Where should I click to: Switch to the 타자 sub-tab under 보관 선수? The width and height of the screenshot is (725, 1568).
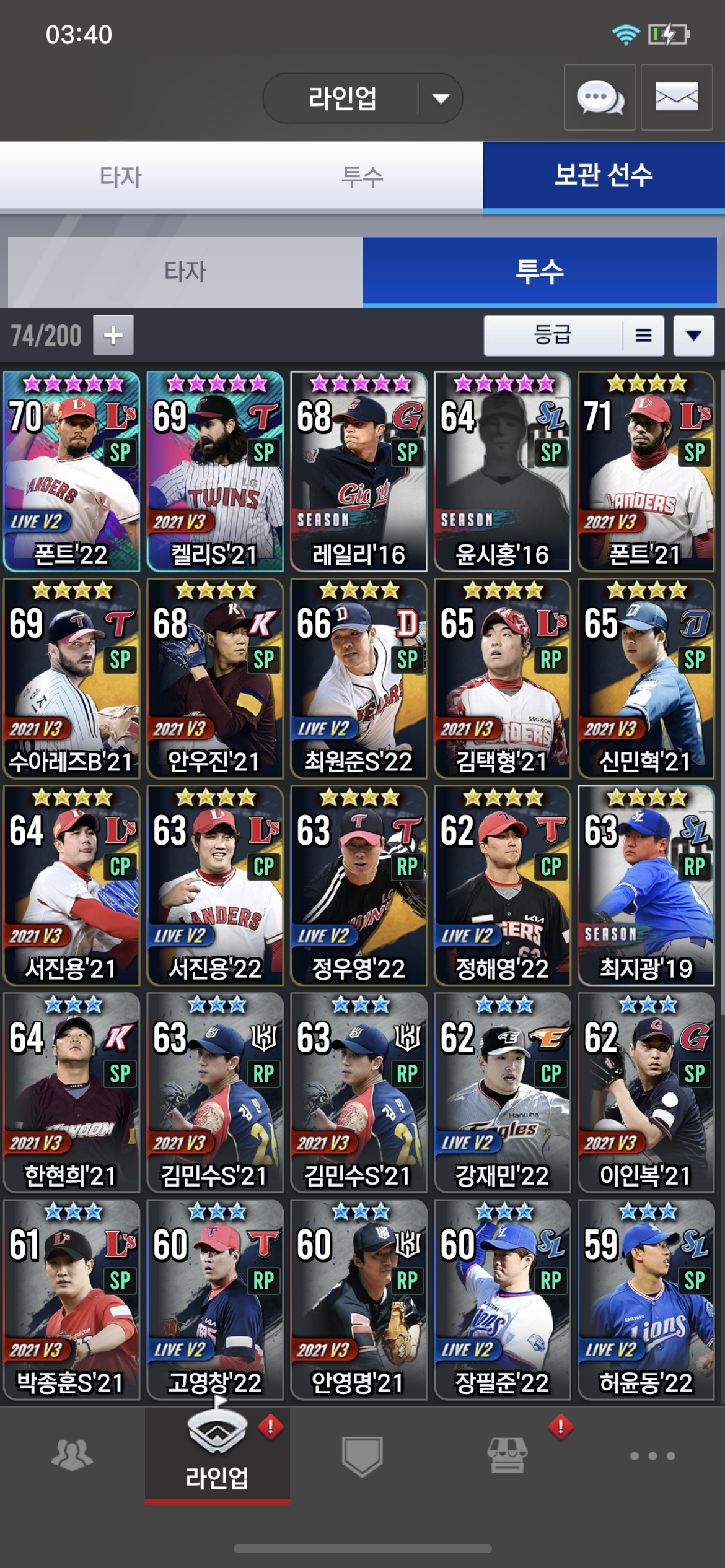pyautogui.click(x=185, y=271)
